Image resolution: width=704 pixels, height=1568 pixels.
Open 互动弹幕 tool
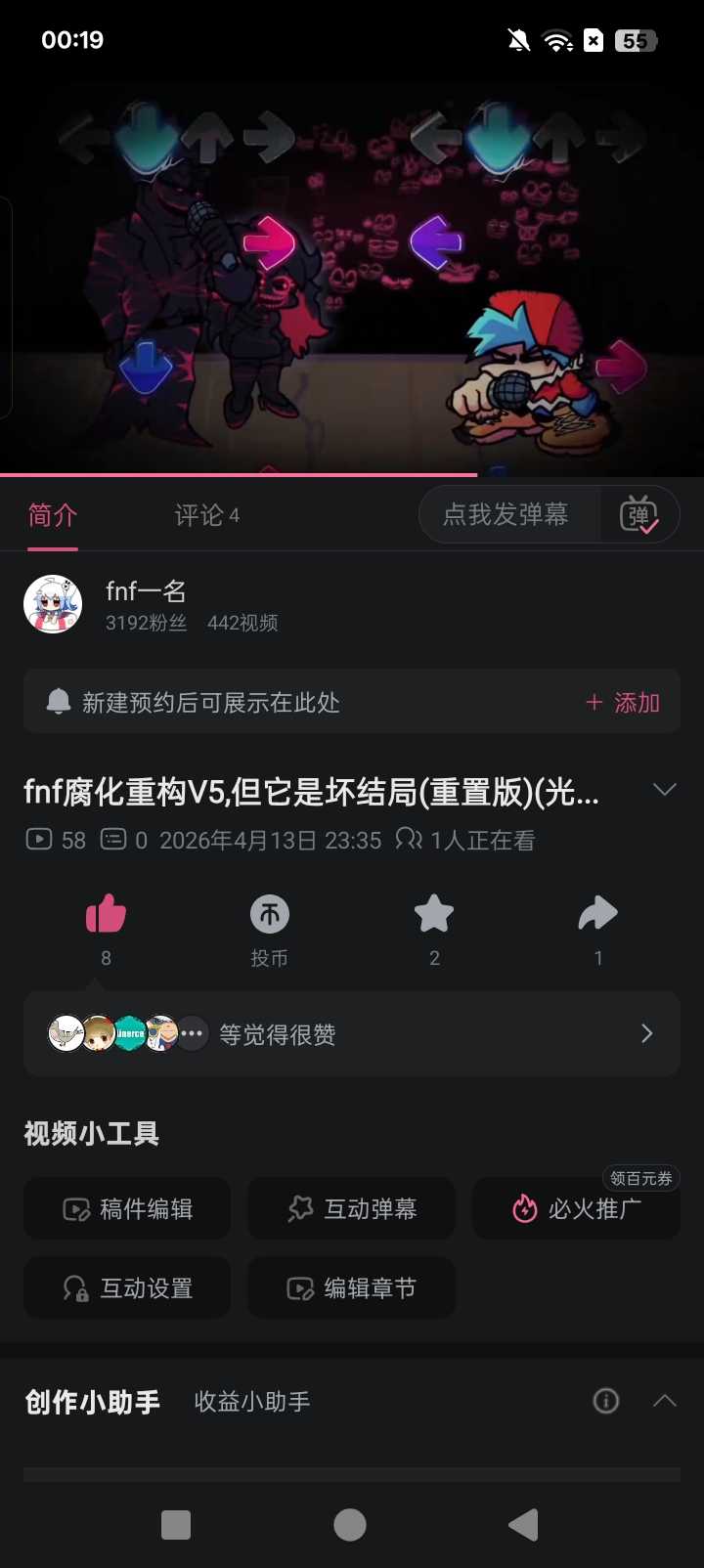[x=352, y=1209]
